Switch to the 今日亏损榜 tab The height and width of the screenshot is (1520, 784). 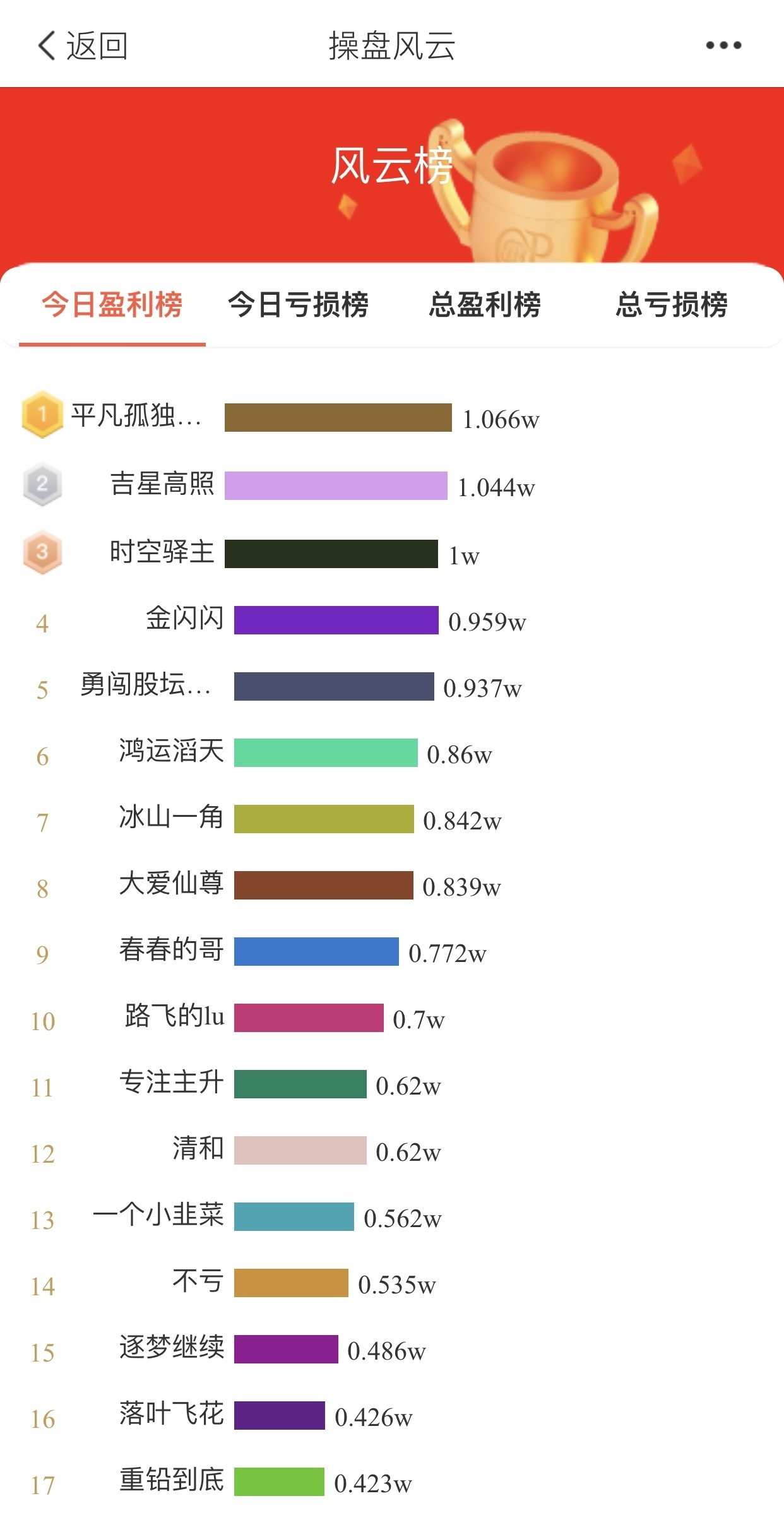(299, 305)
